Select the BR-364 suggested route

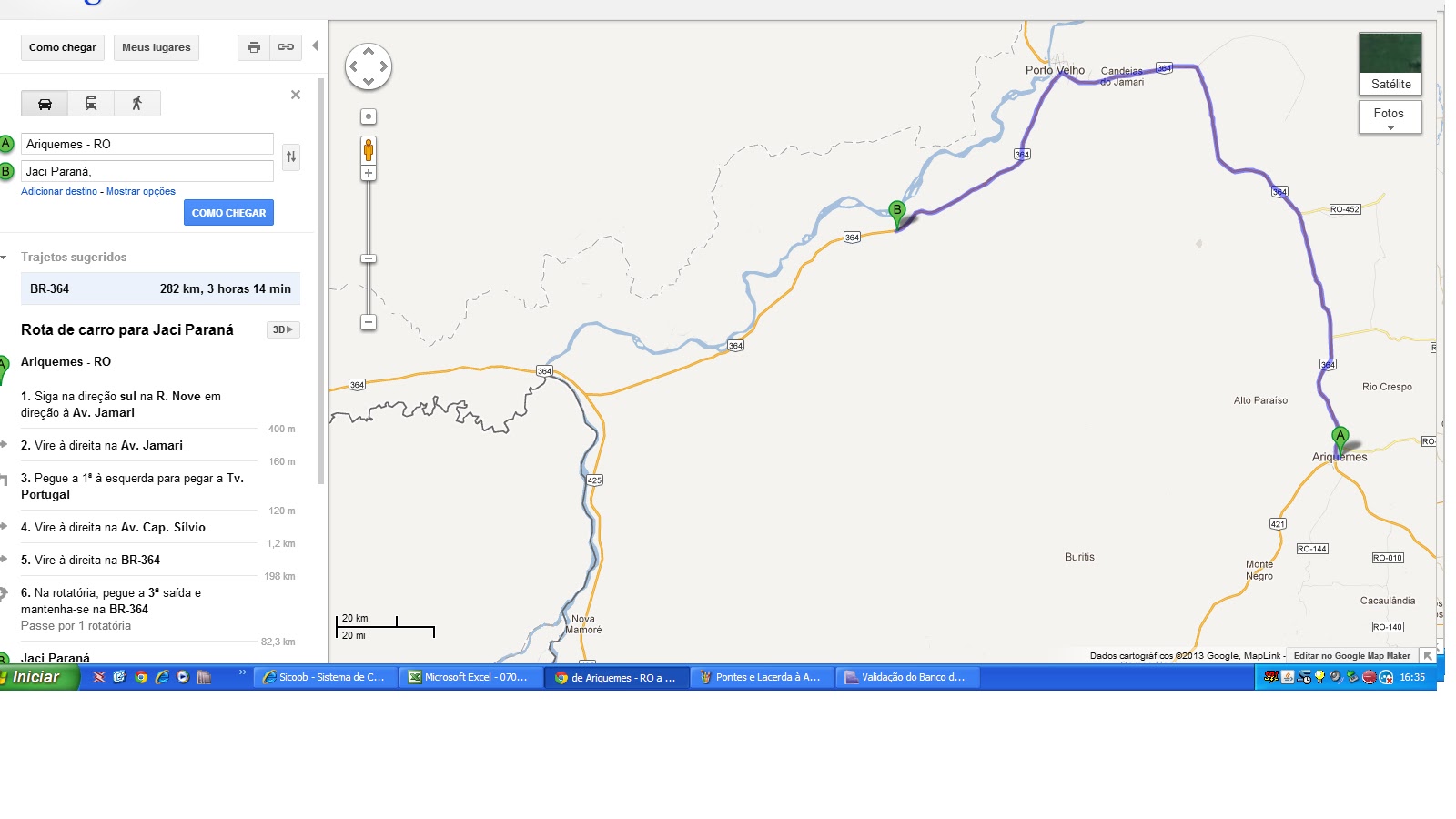pos(160,288)
